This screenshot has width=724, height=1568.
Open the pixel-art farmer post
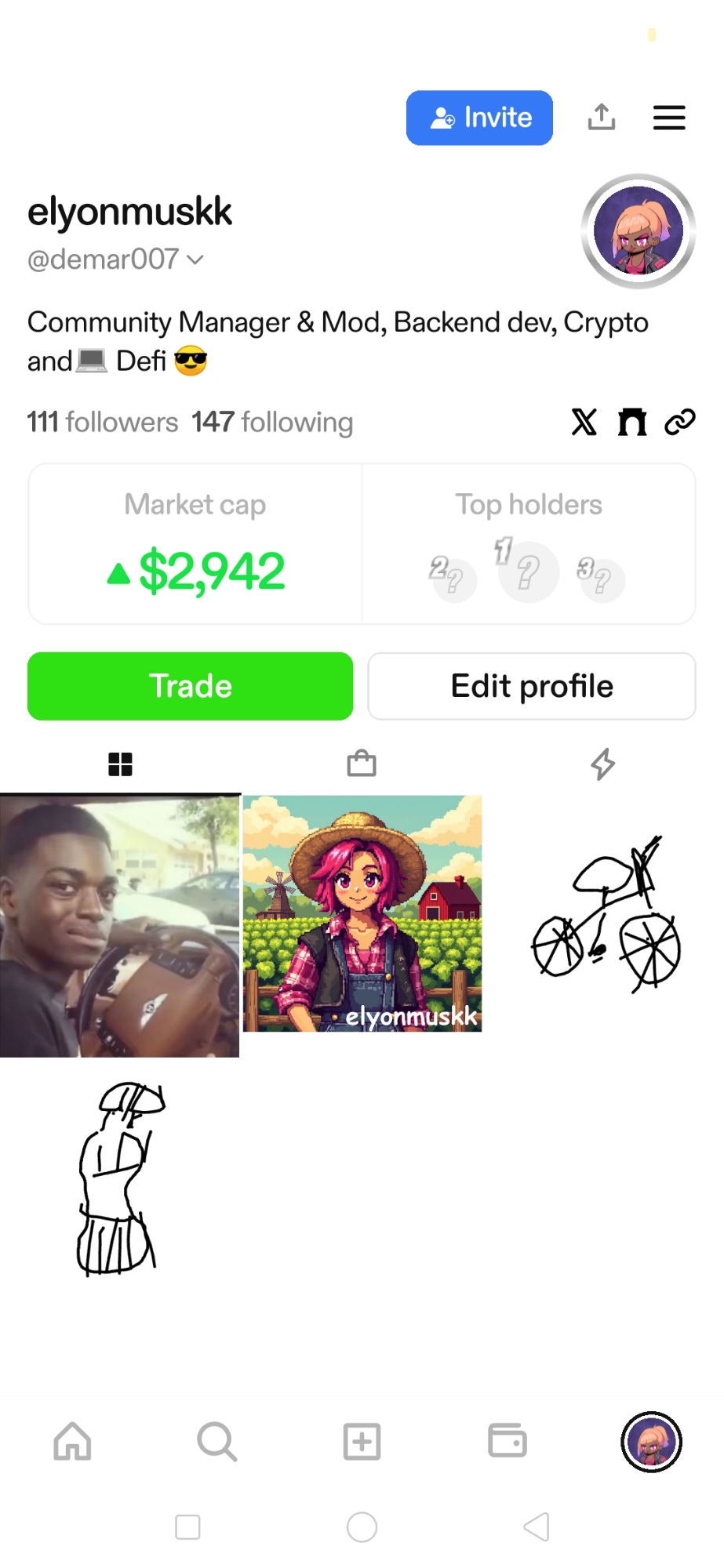pos(362,913)
